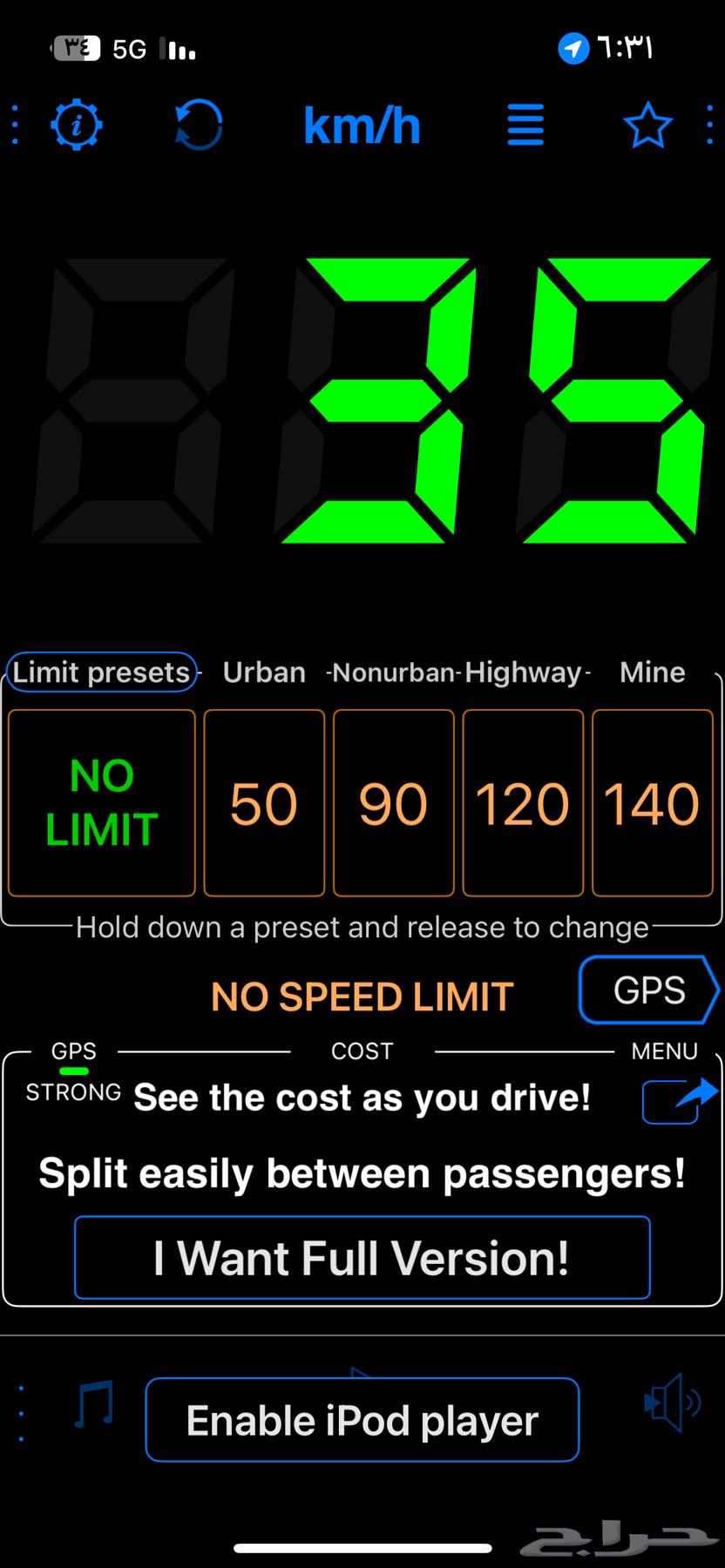725x1568 pixels.
Task: Enable iPod player
Action: click(362, 1421)
